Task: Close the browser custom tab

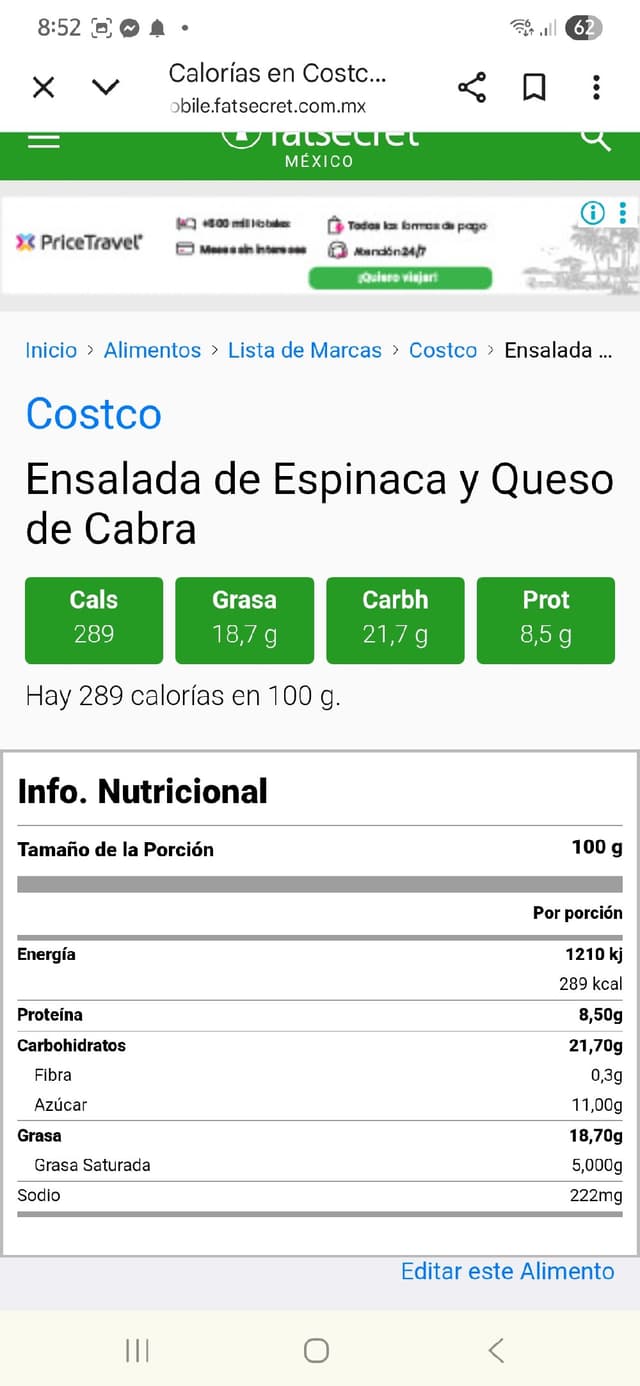Action: click(43, 88)
